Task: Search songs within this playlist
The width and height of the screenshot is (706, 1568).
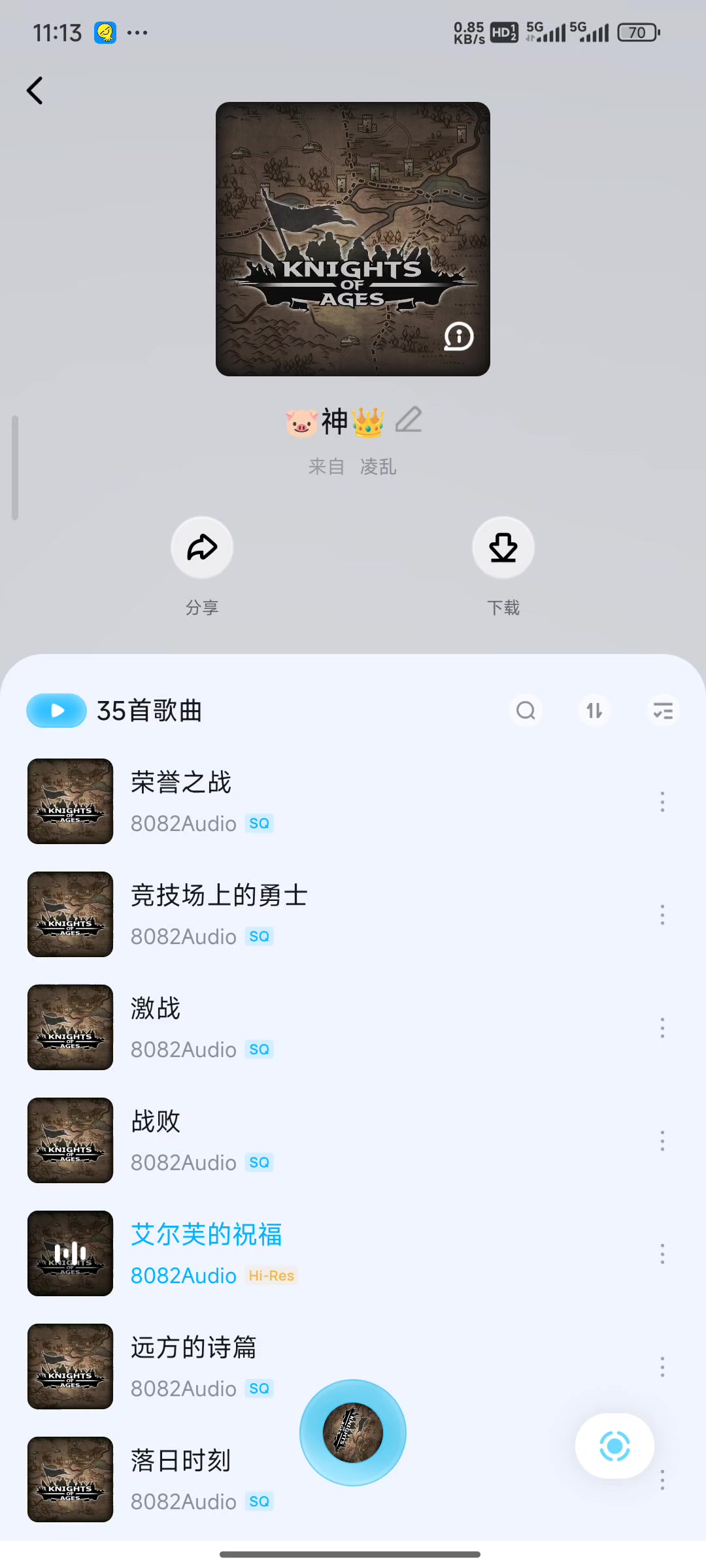Action: (526, 711)
